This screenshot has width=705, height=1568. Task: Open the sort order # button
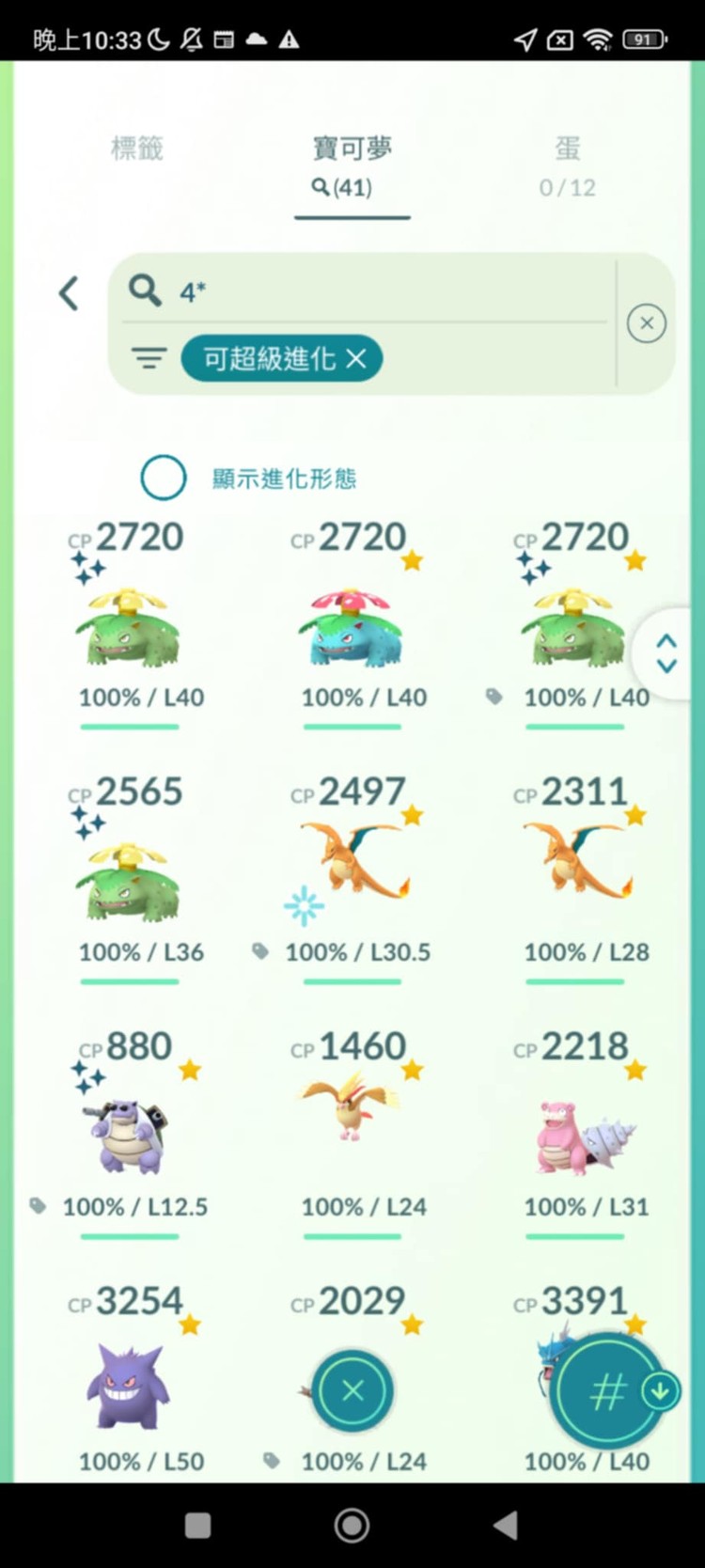coord(606,1391)
